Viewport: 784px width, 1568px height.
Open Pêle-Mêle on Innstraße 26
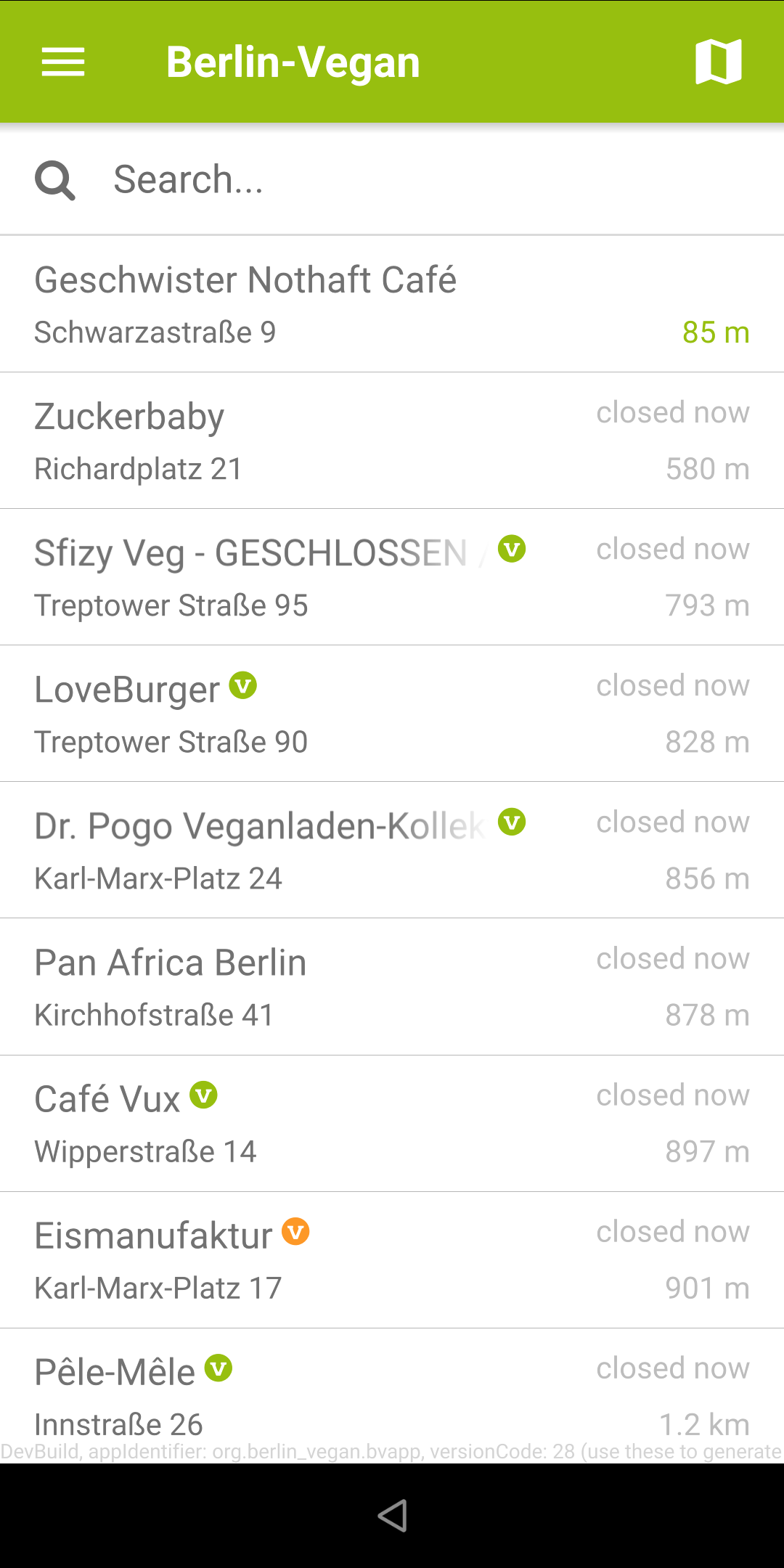tap(392, 1394)
